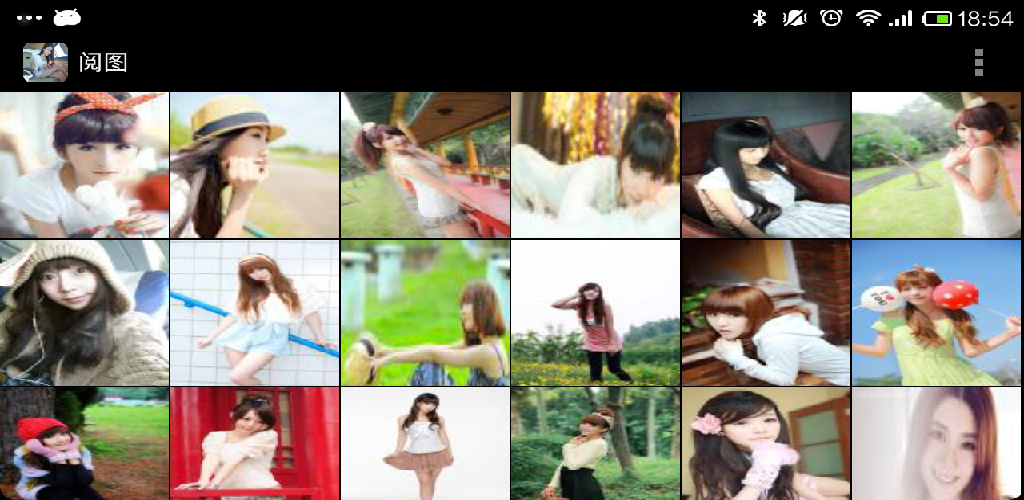The width and height of the screenshot is (1024, 500).
Task: View photo of girl in pink top in field
Action: pyautogui.click(x=596, y=313)
